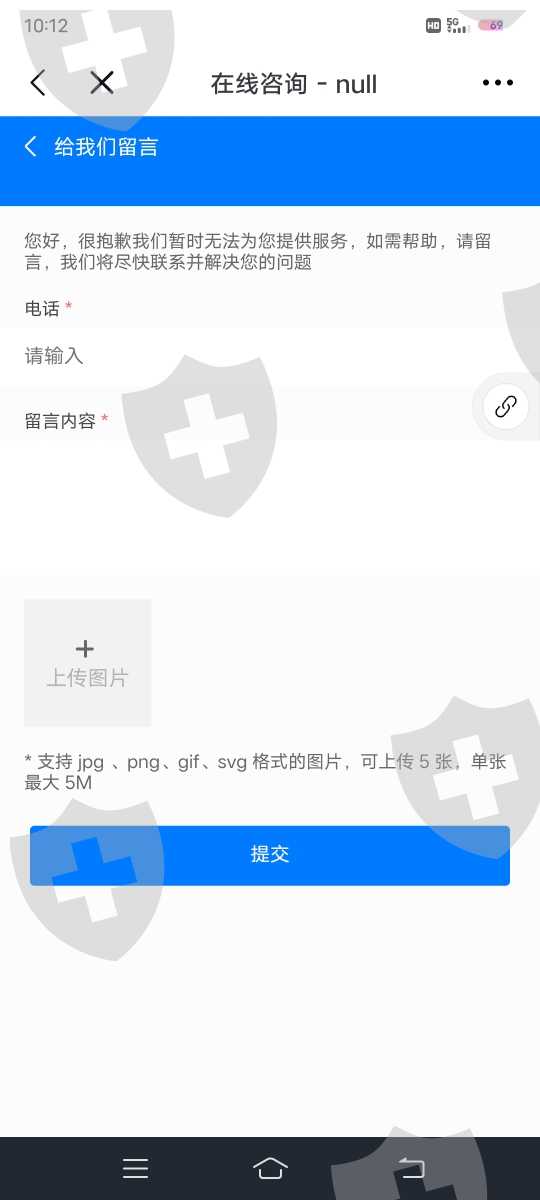Open the three-dot overflow menu
This screenshot has width=540, height=1200.
(x=497, y=83)
